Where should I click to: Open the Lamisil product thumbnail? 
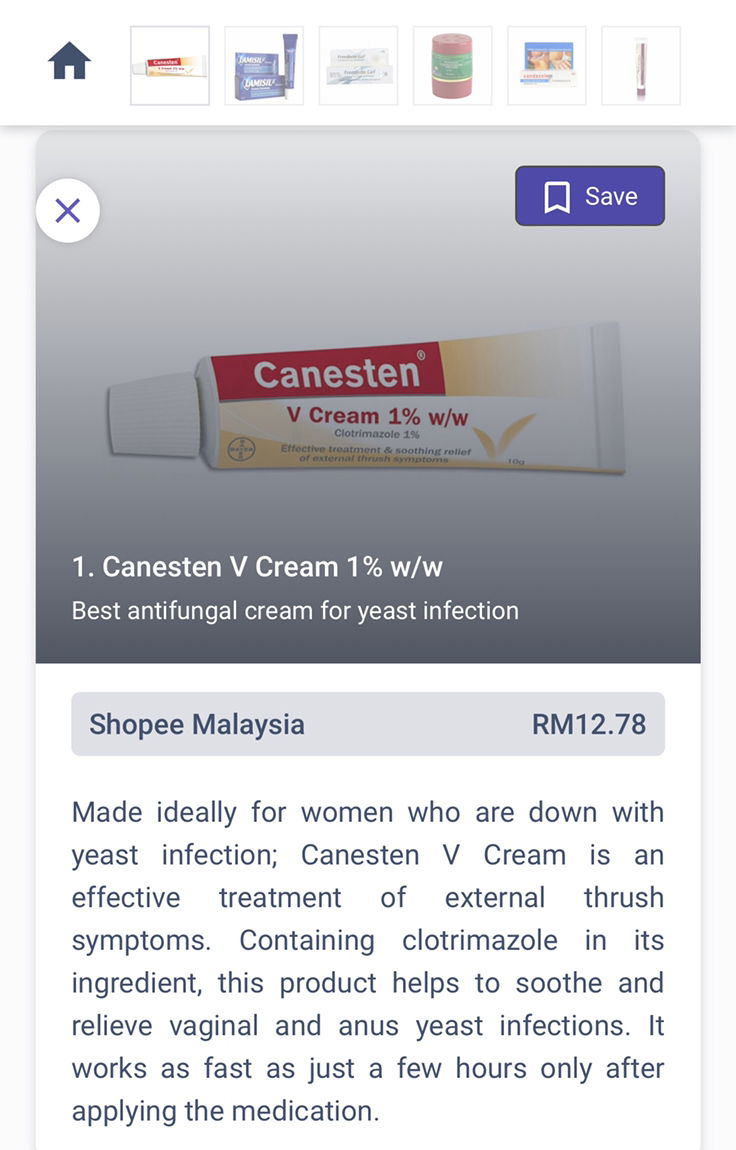point(264,66)
